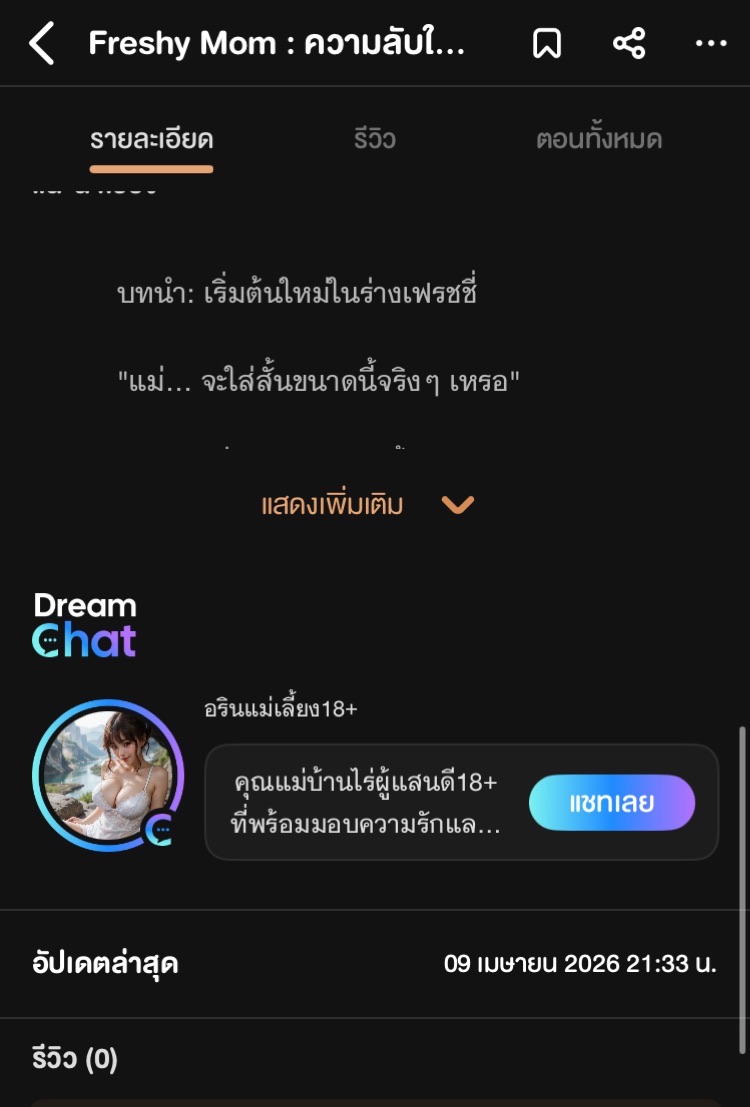The height and width of the screenshot is (1107, 750).
Task: Switch to the รีวิว tab
Action: point(374,139)
